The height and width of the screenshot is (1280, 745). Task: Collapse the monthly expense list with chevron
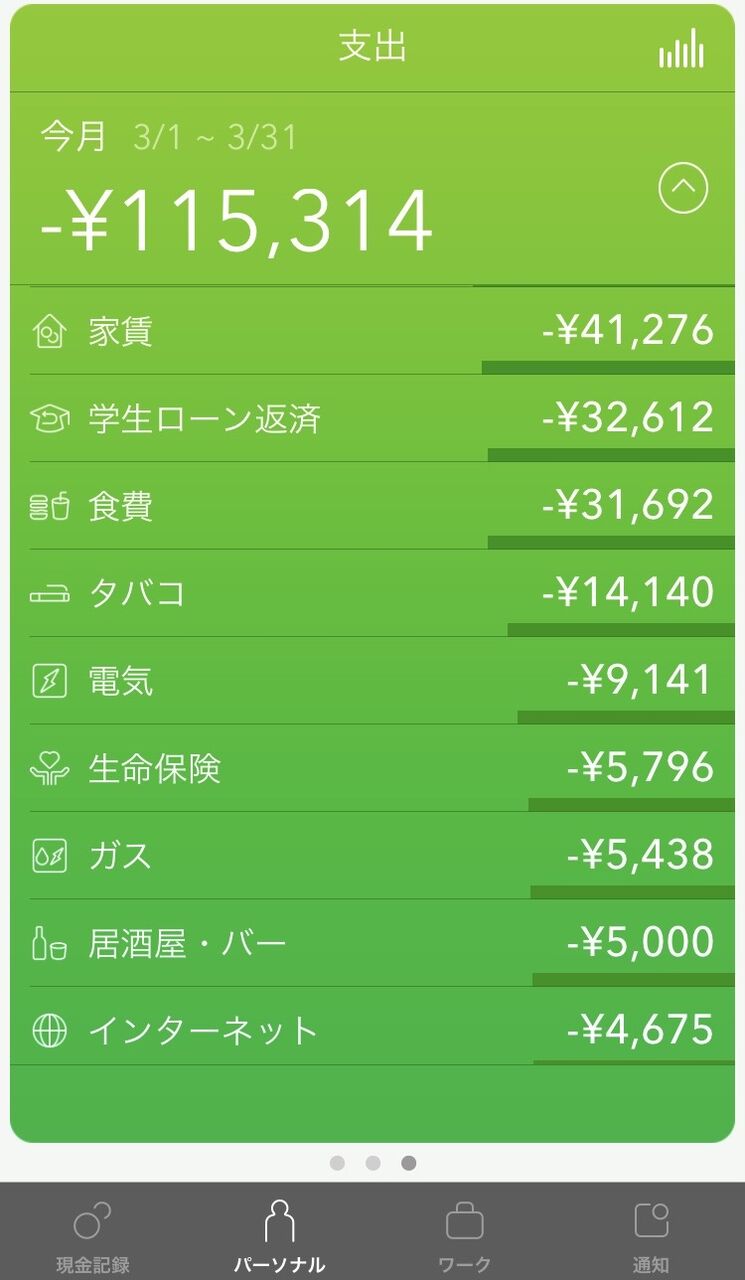click(x=683, y=187)
